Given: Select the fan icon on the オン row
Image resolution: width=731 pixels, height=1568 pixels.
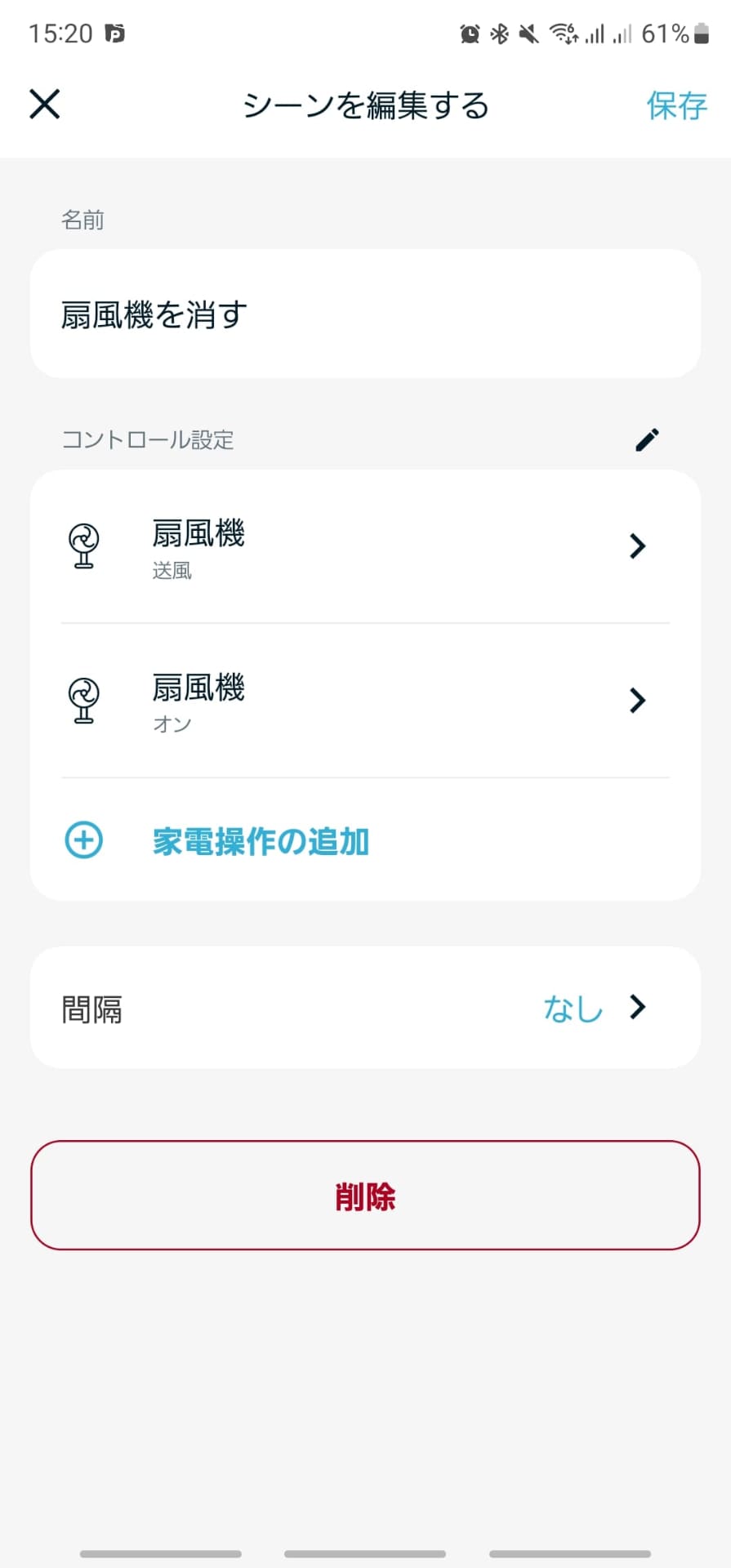Looking at the screenshot, I should coord(82,701).
